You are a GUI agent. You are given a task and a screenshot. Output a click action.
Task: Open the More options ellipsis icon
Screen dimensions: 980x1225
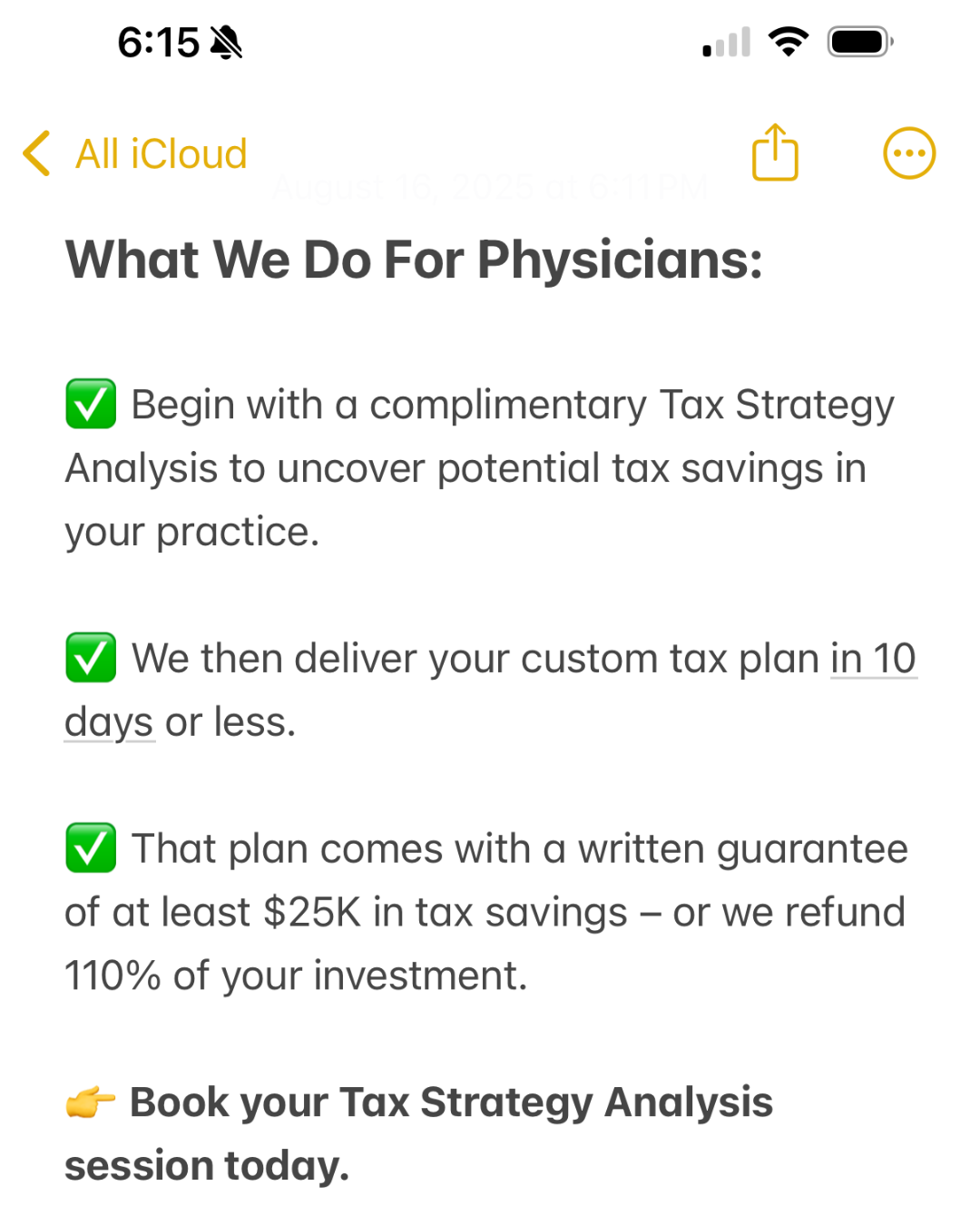click(x=908, y=152)
